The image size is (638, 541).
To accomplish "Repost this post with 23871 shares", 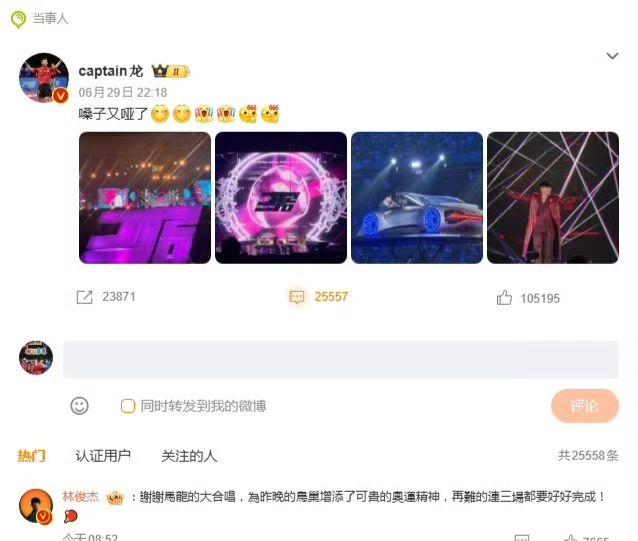I will tap(106, 297).
